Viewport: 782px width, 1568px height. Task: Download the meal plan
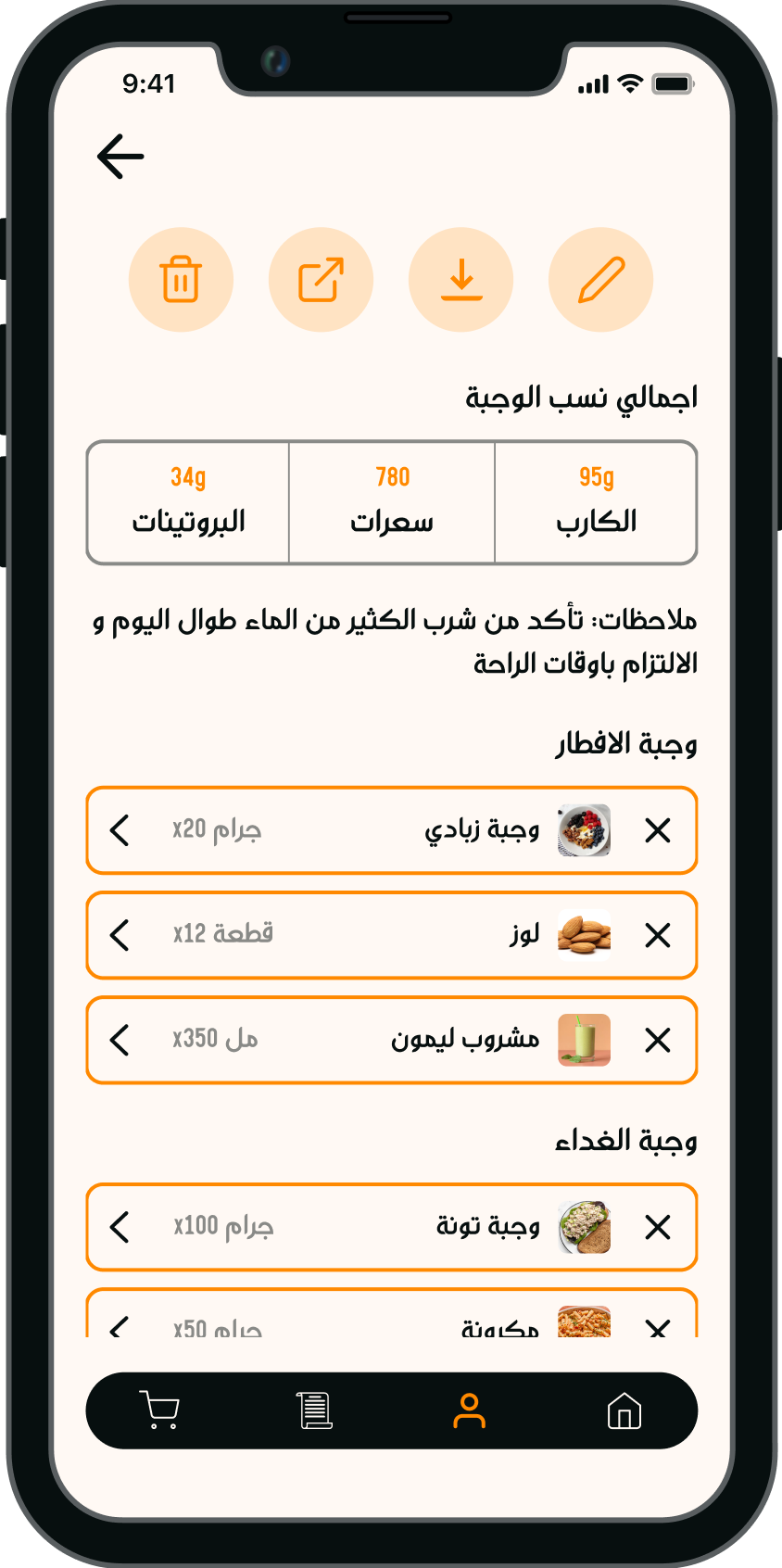click(x=460, y=280)
